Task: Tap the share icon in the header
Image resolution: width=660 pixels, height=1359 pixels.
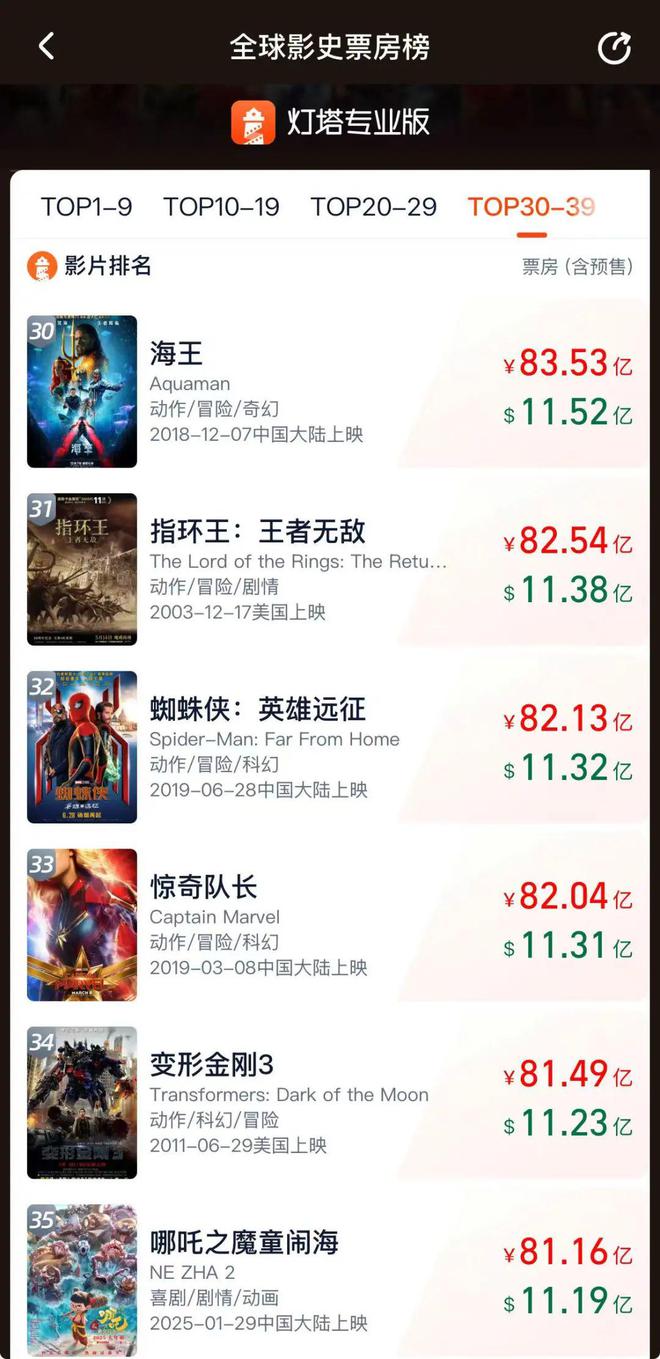Action: tap(614, 47)
